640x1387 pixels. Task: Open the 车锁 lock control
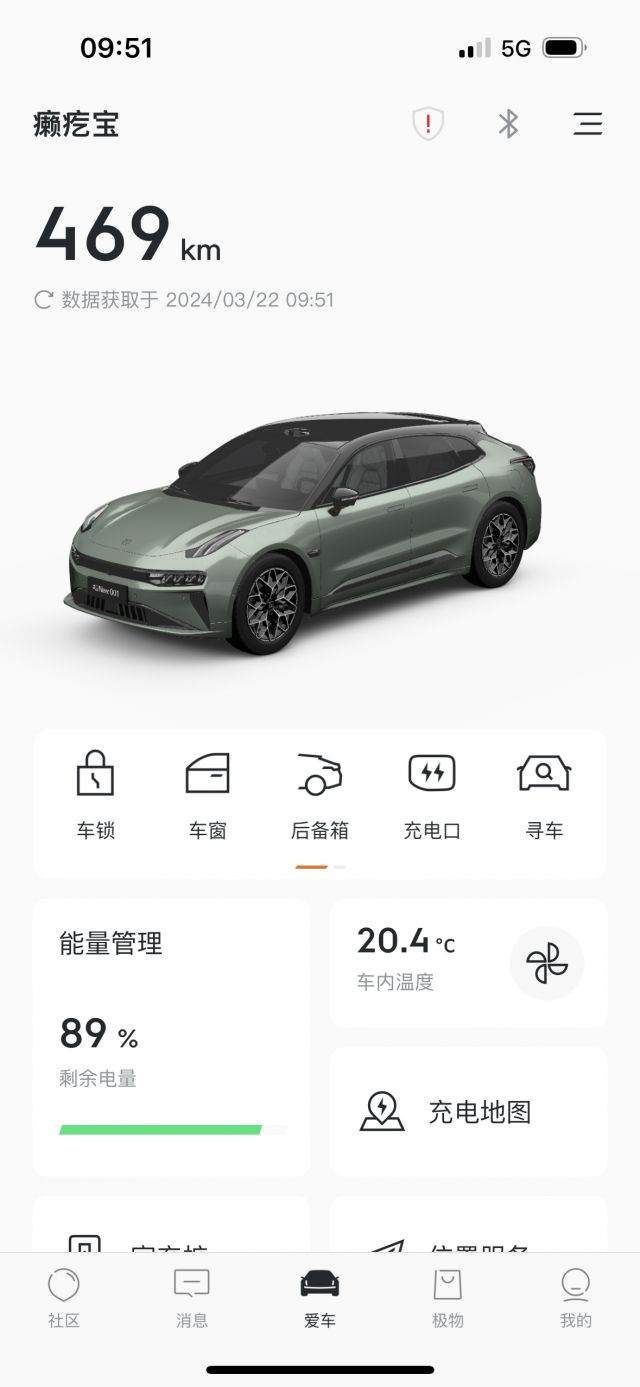tap(96, 797)
